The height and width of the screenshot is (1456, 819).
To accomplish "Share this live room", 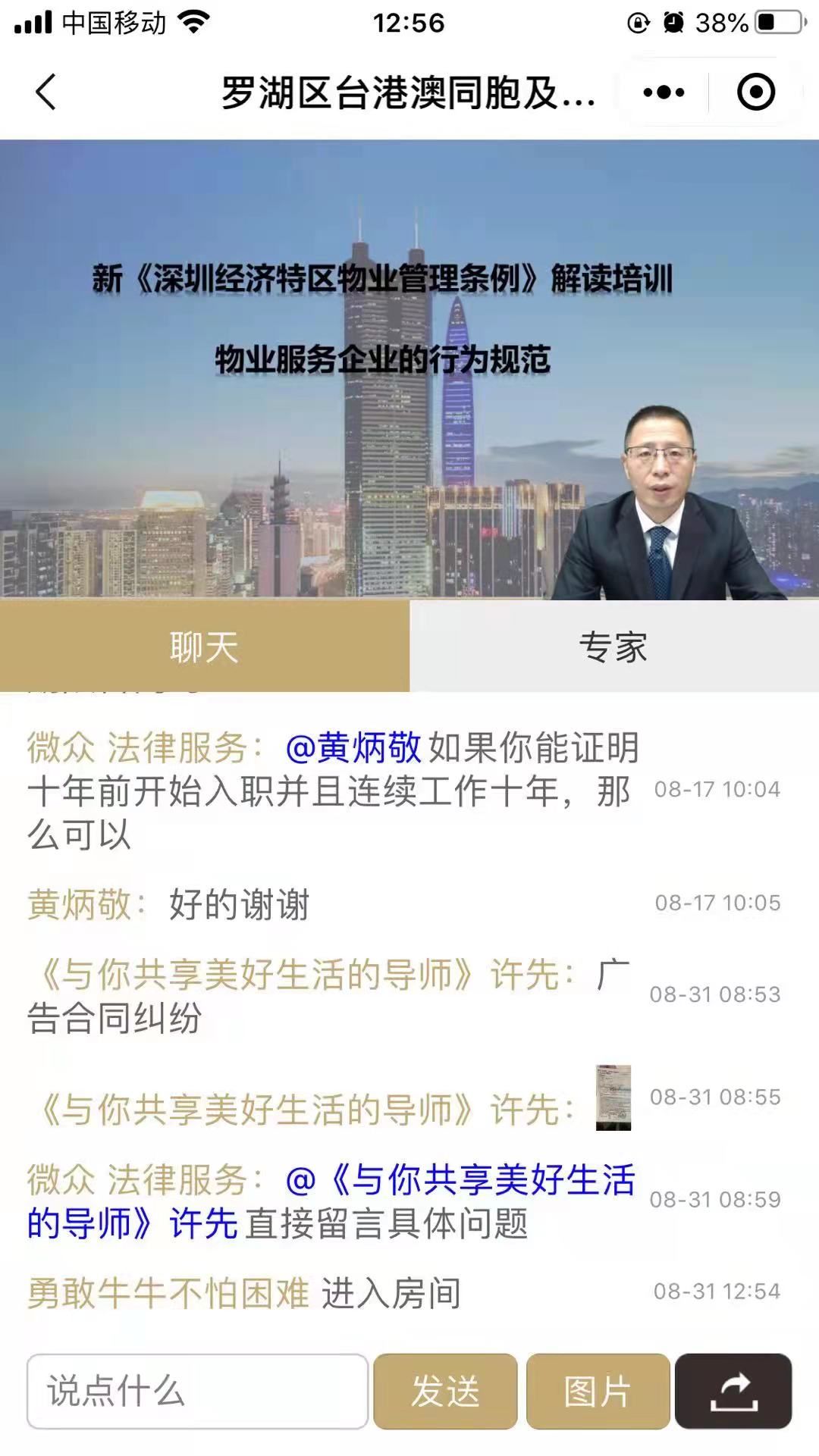I will coord(733,1392).
